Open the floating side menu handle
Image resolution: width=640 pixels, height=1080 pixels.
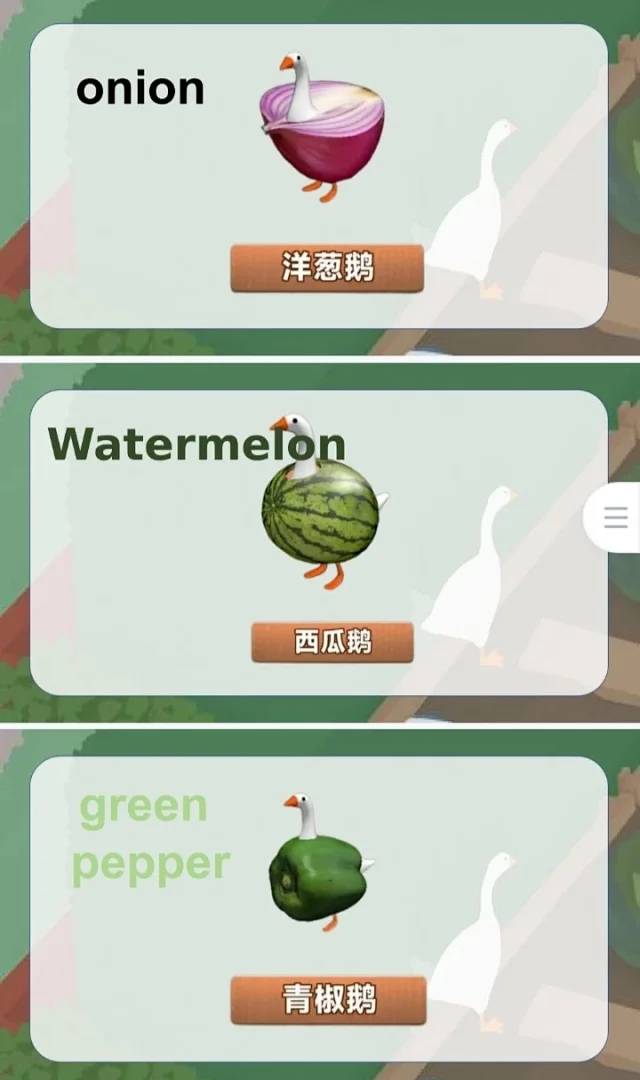click(x=615, y=517)
